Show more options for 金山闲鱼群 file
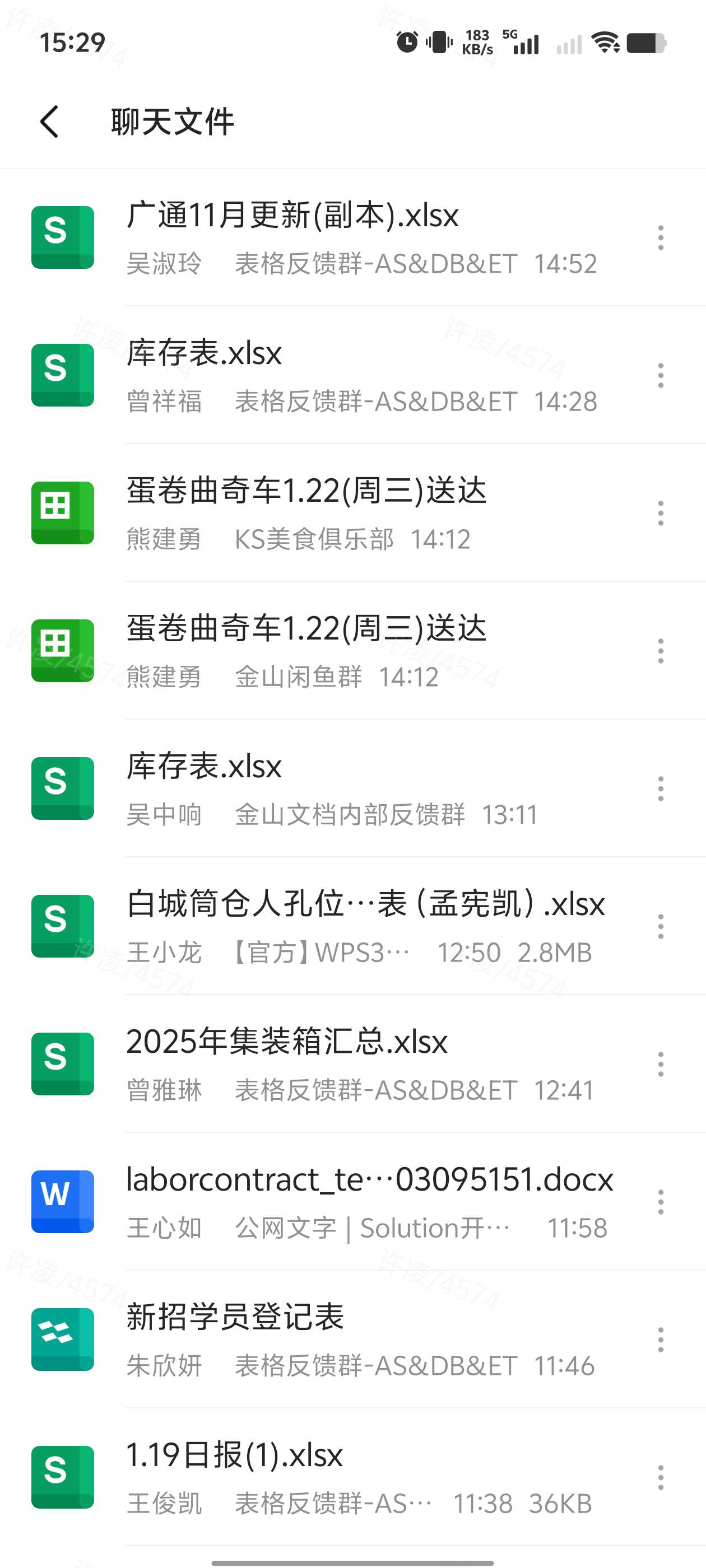The height and width of the screenshot is (1568, 706). [660, 650]
